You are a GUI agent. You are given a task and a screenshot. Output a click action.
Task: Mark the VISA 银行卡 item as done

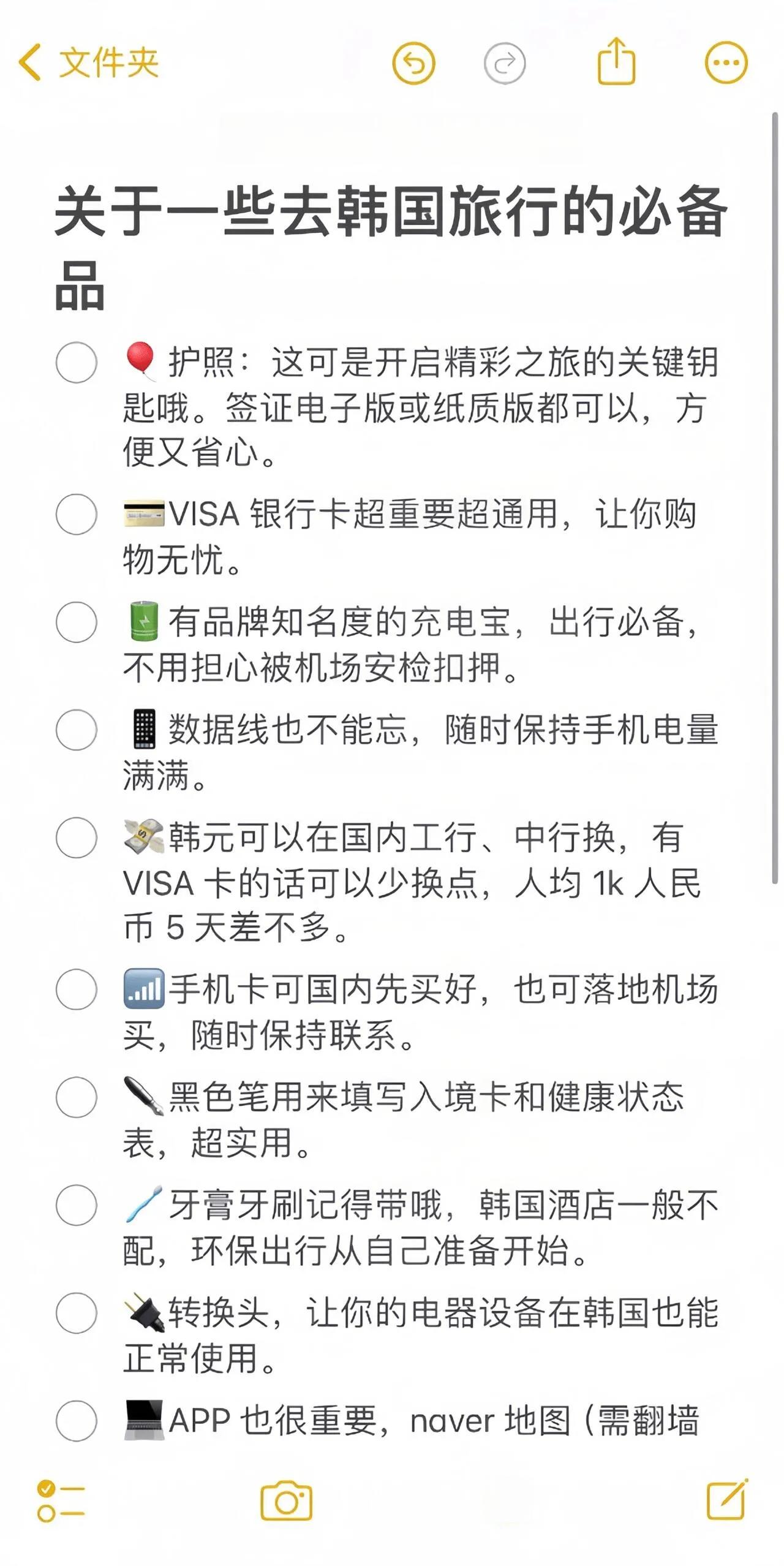(77, 514)
